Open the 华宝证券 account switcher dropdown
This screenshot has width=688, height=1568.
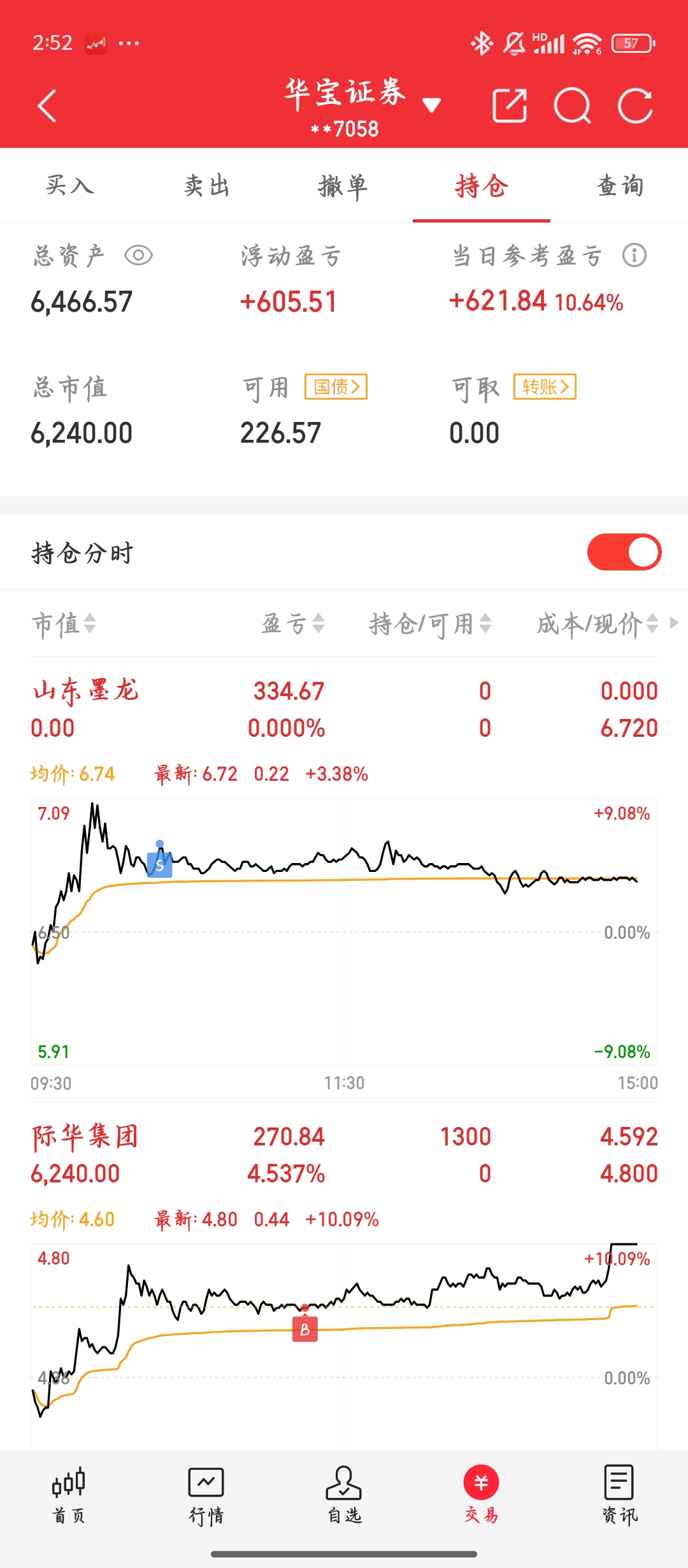tap(431, 105)
